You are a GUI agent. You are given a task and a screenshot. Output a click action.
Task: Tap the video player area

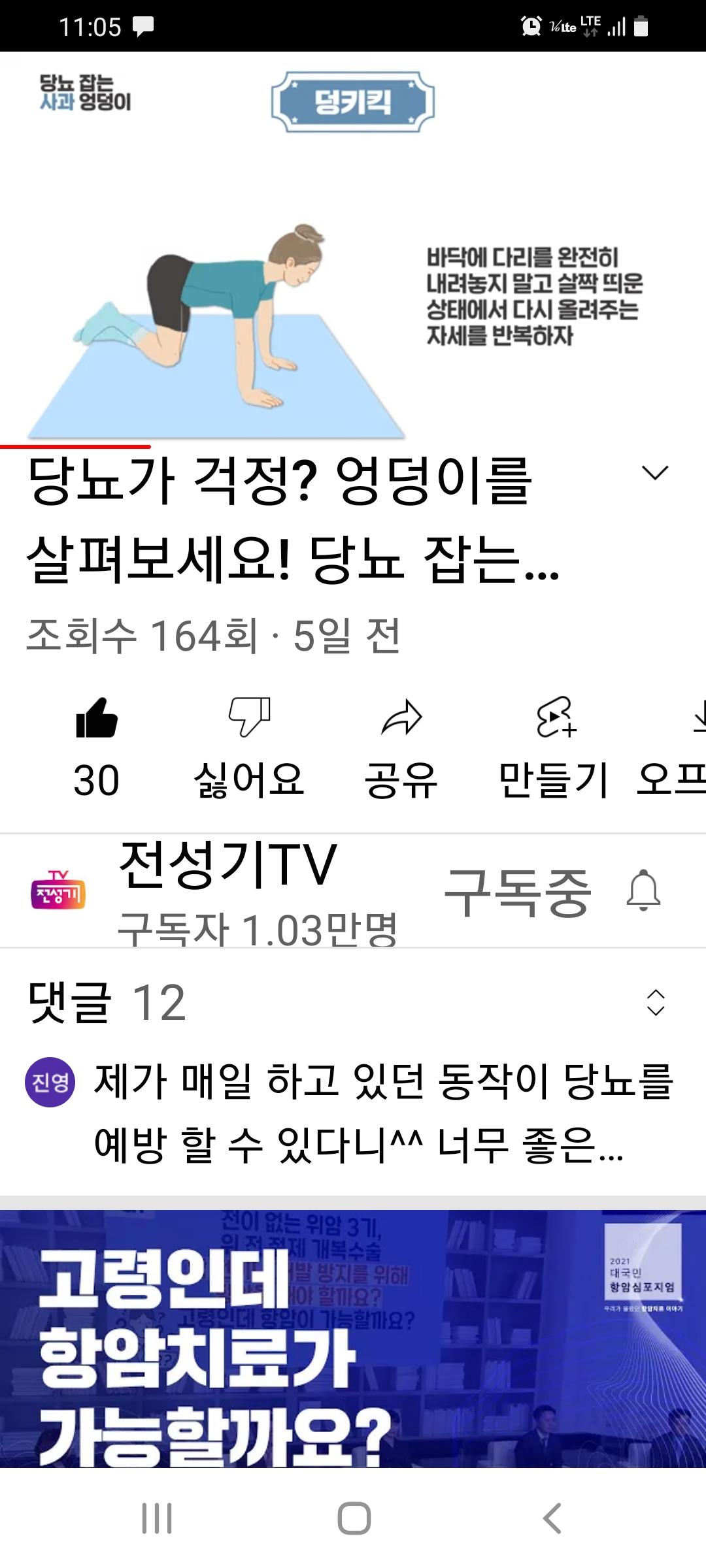tap(353, 248)
